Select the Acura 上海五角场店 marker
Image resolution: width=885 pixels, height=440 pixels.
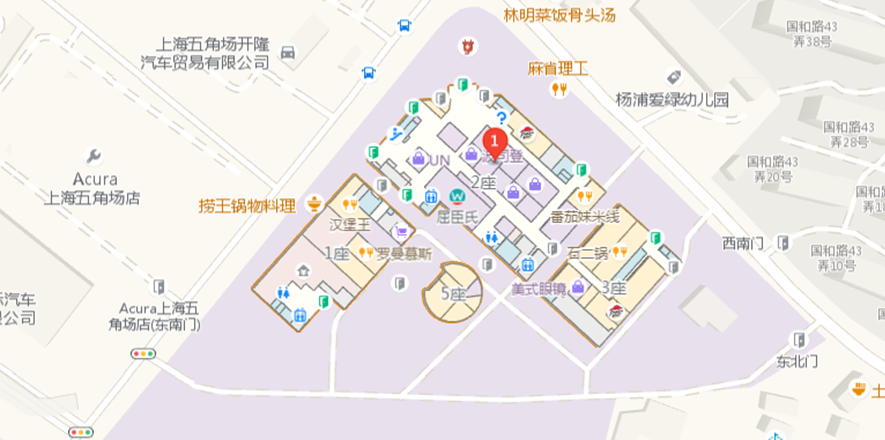tap(93, 157)
